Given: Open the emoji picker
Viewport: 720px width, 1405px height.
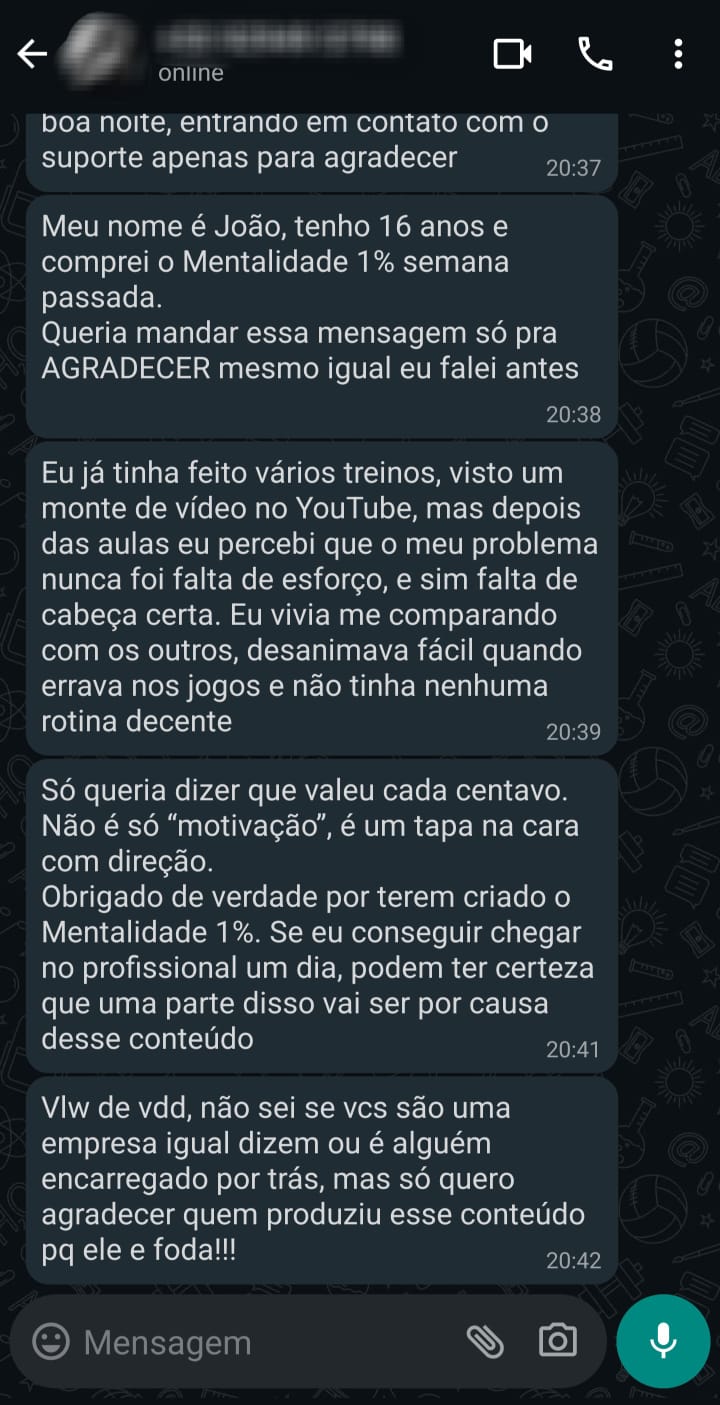Looking at the screenshot, I should click(x=51, y=1341).
